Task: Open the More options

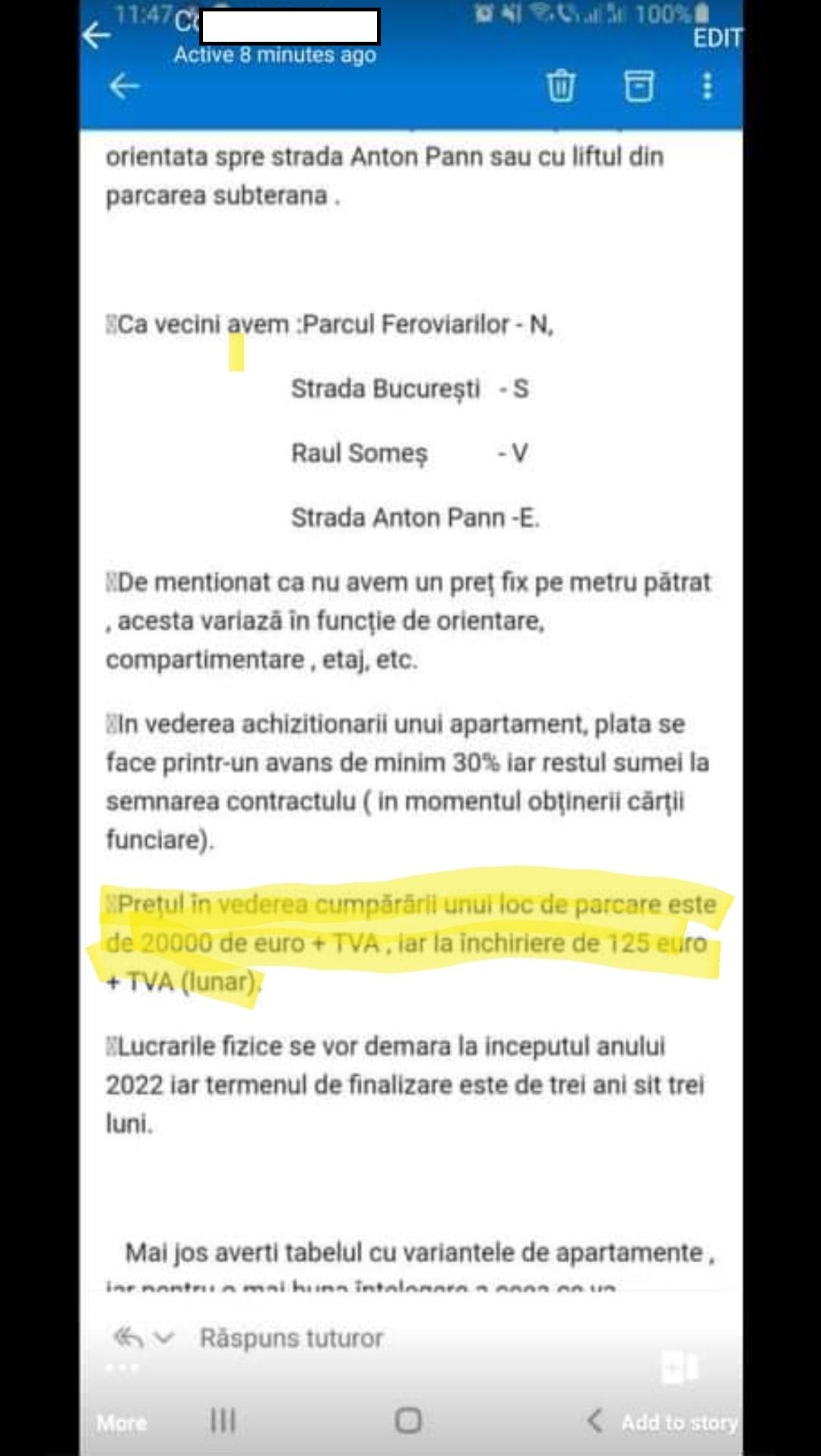Action: [122, 1422]
